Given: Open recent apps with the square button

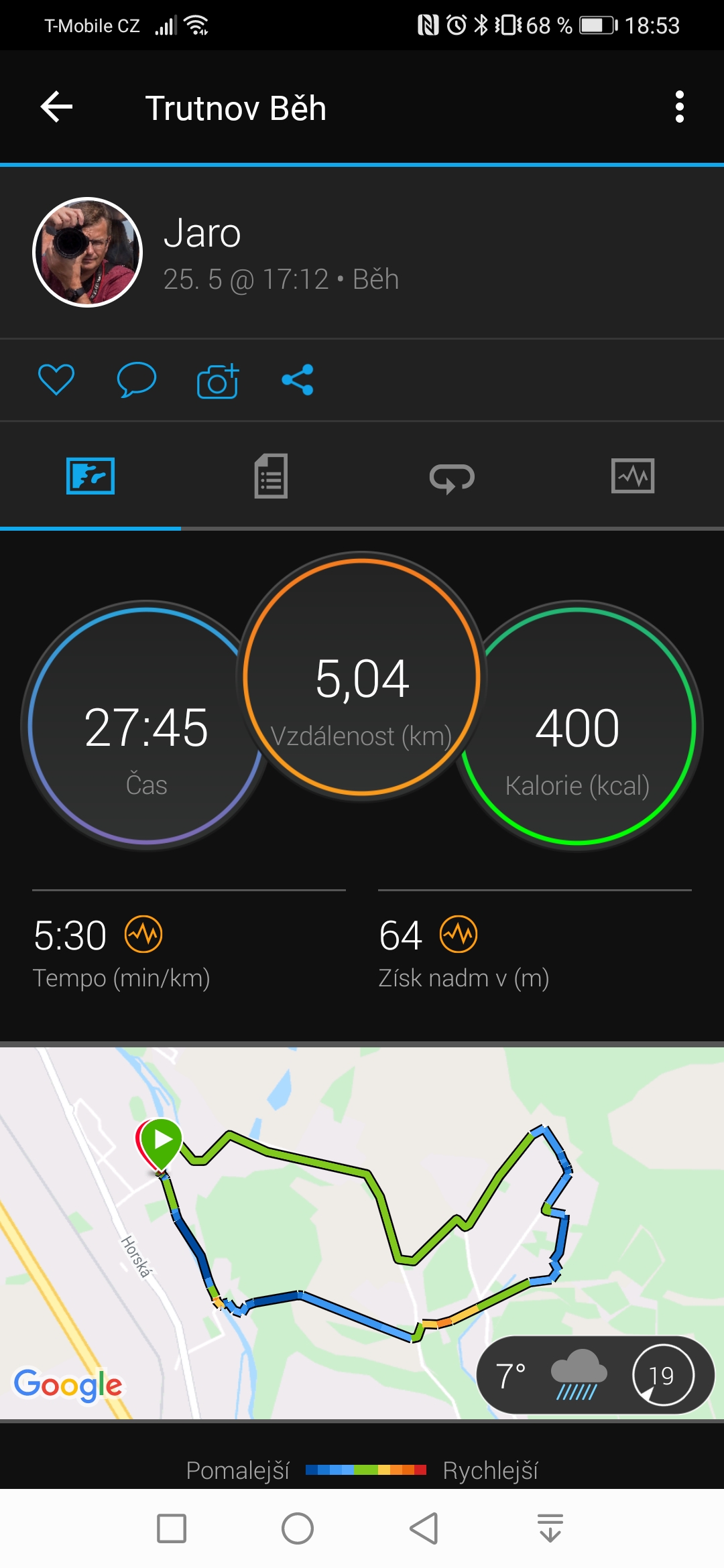Looking at the screenshot, I should 172,1528.
